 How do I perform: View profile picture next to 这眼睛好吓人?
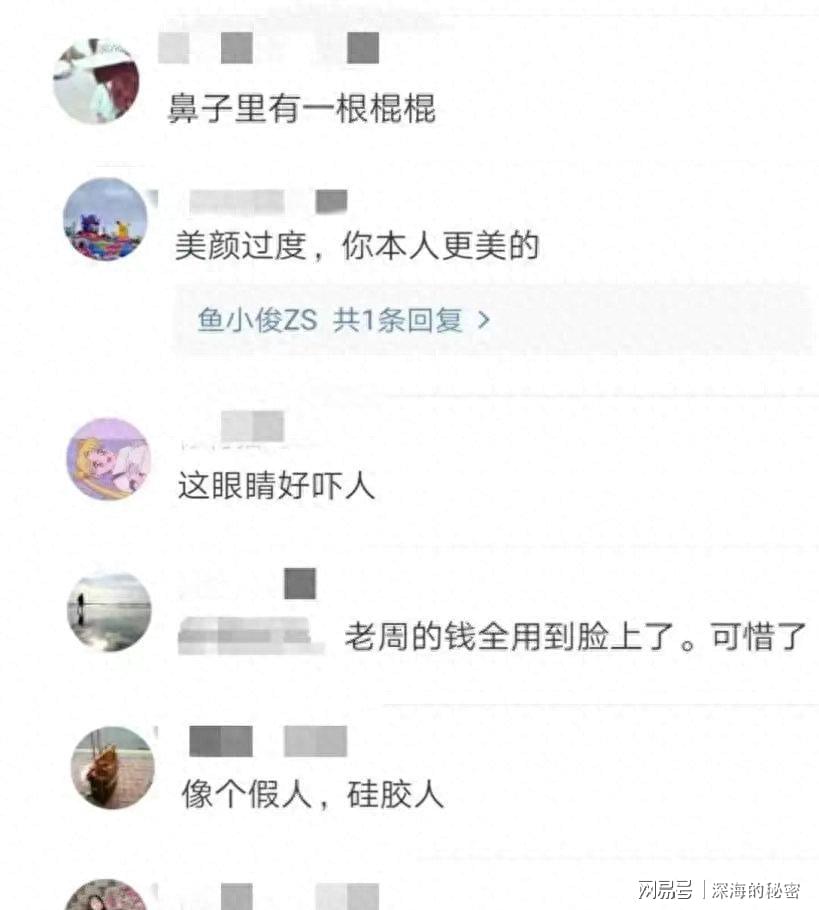point(108,458)
